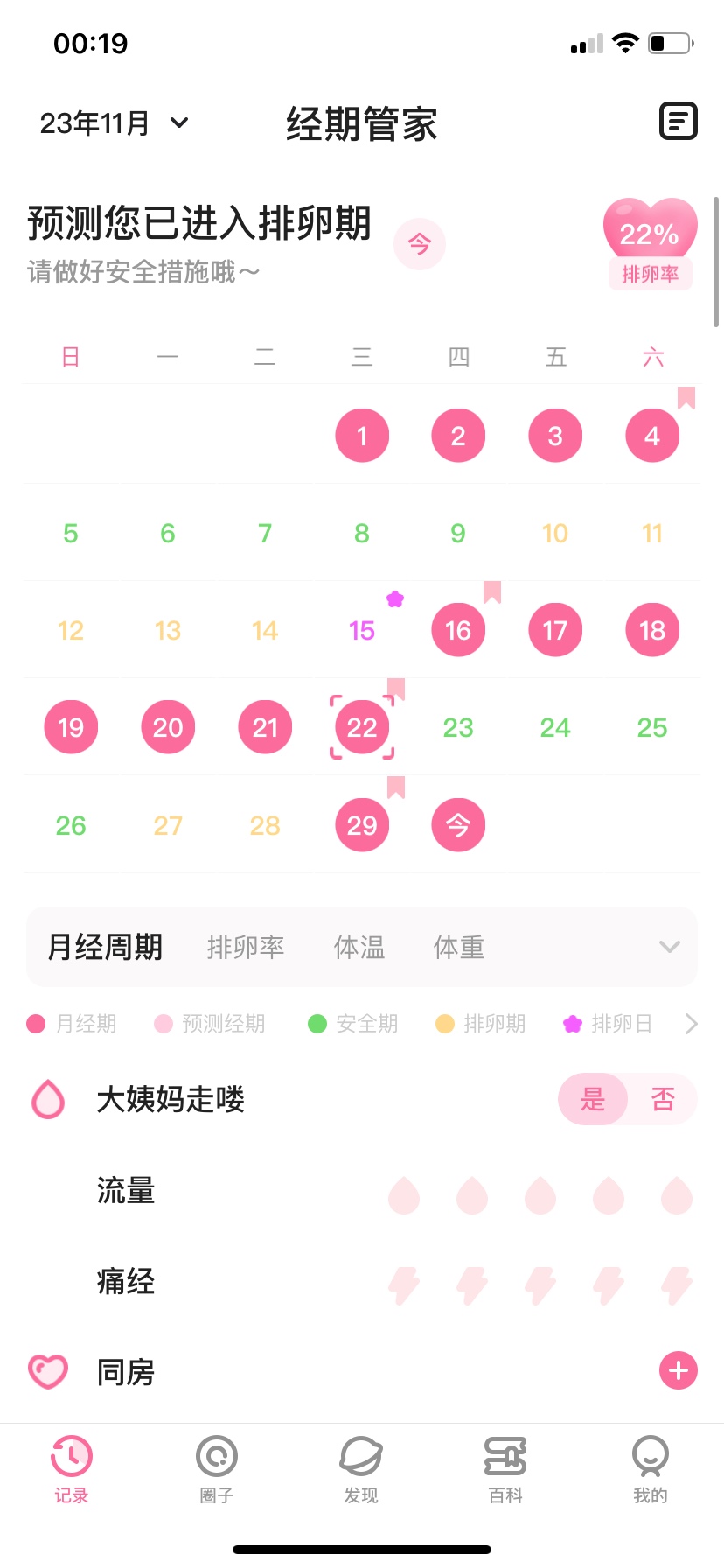Choose 否 for 大姨妈走喽

[663, 1099]
